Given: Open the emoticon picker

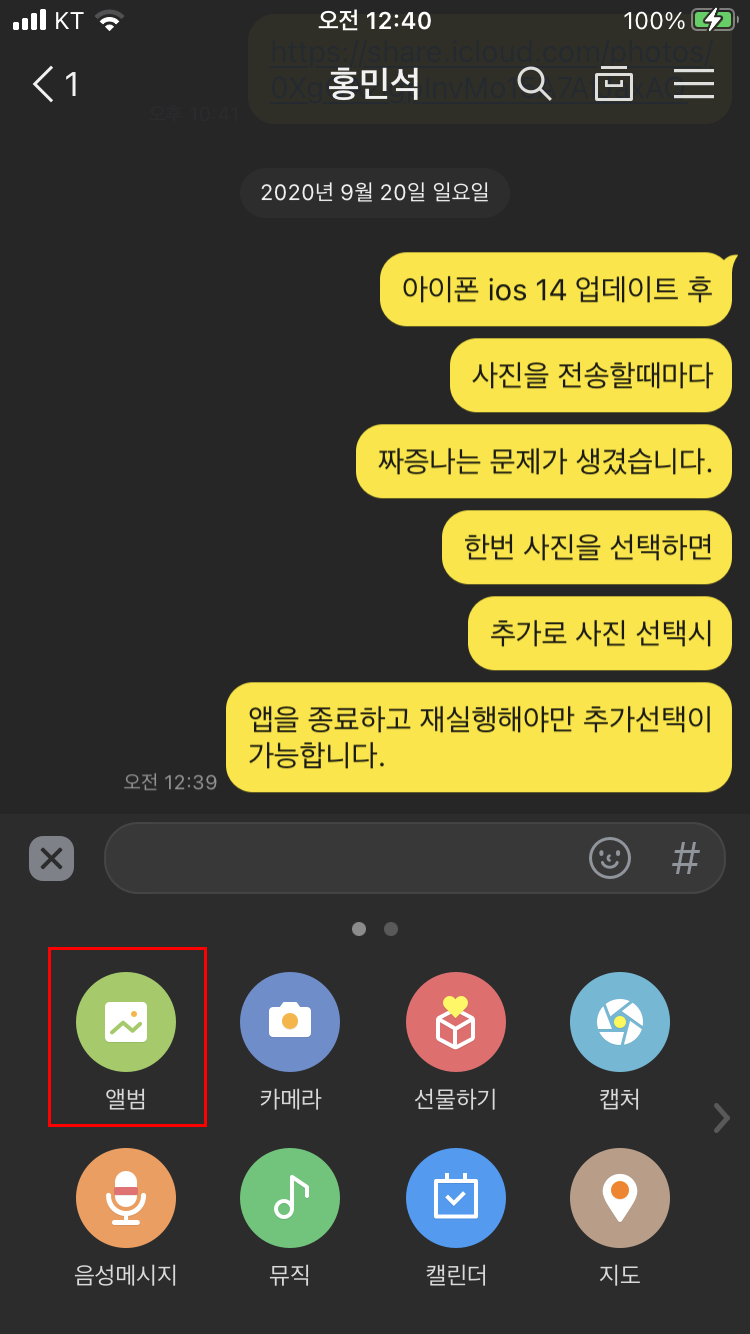Looking at the screenshot, I should click(x=610, y=858).
